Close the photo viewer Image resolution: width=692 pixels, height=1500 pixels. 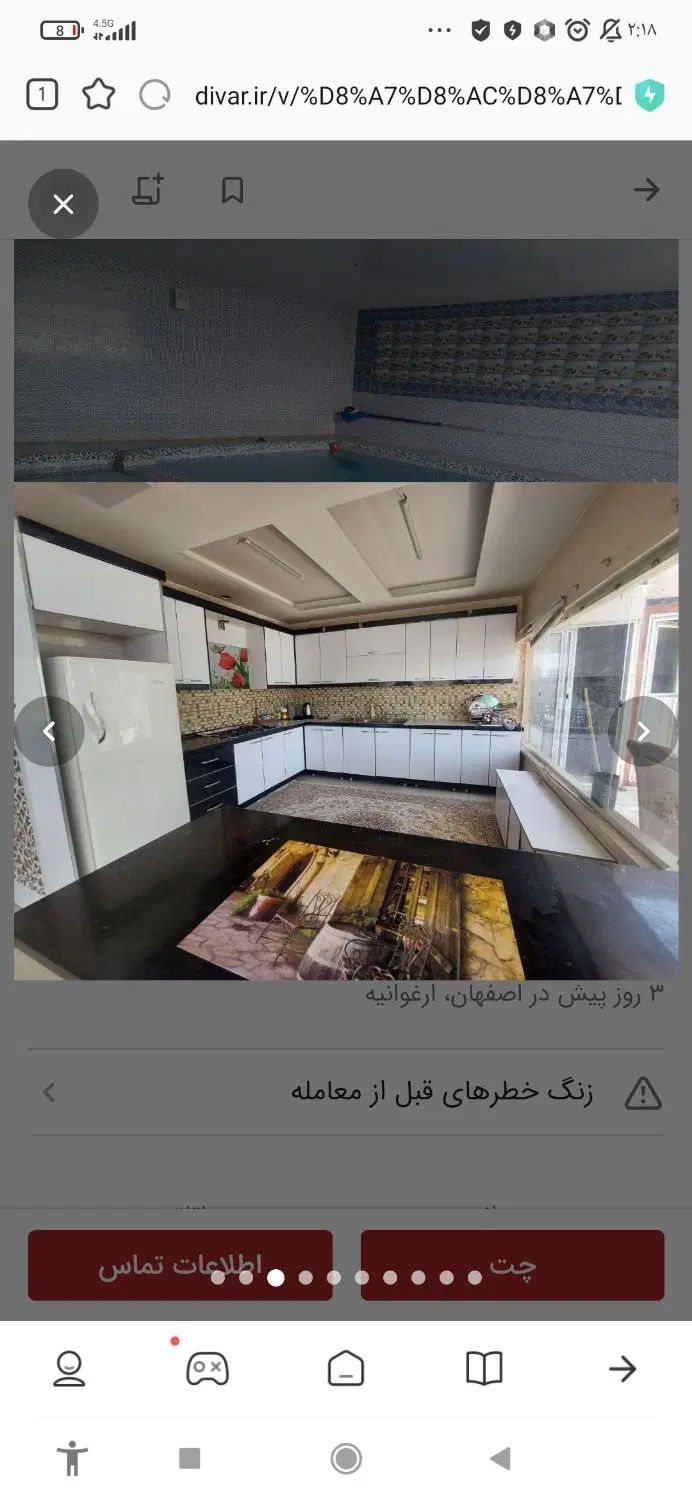[x=63, y=204]
